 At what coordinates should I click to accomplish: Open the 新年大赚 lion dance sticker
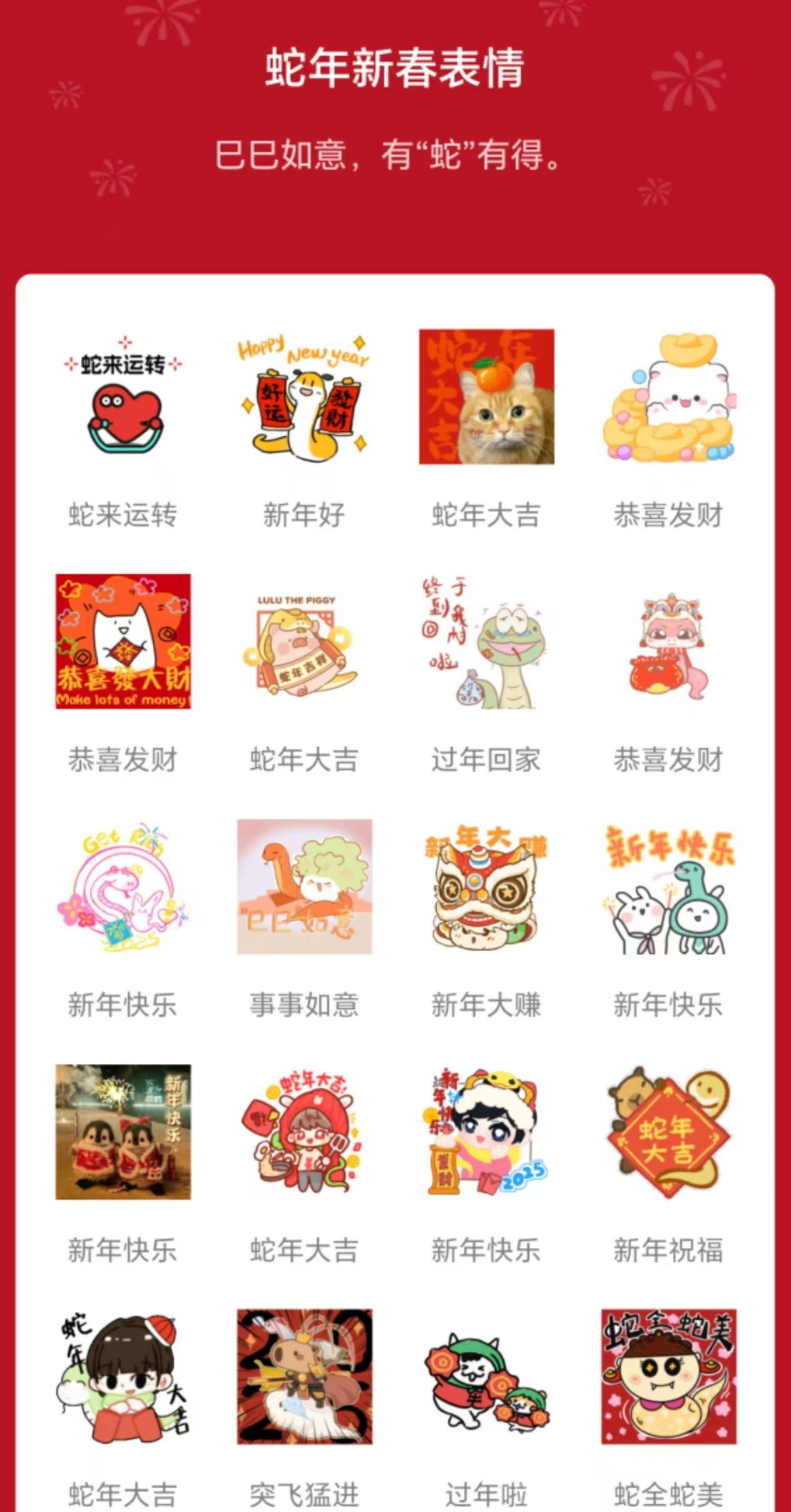point(486,887)
